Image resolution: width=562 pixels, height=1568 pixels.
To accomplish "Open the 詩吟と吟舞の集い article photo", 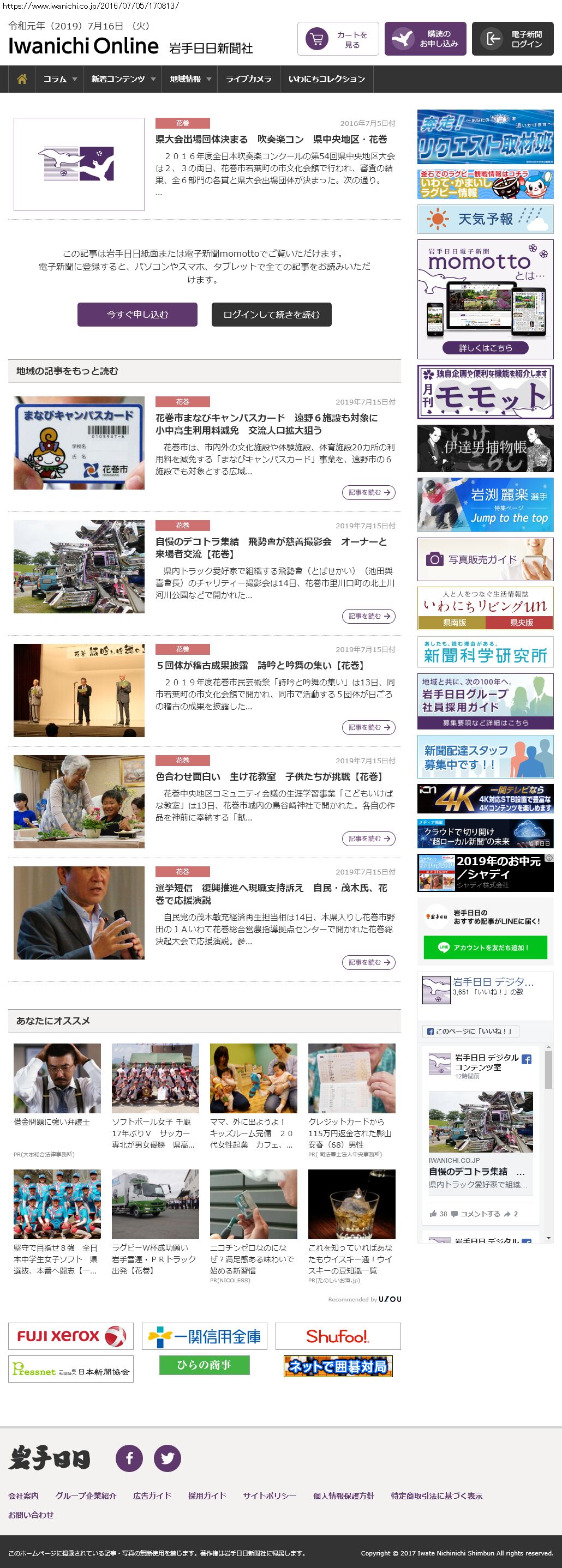I will (79, 690).
